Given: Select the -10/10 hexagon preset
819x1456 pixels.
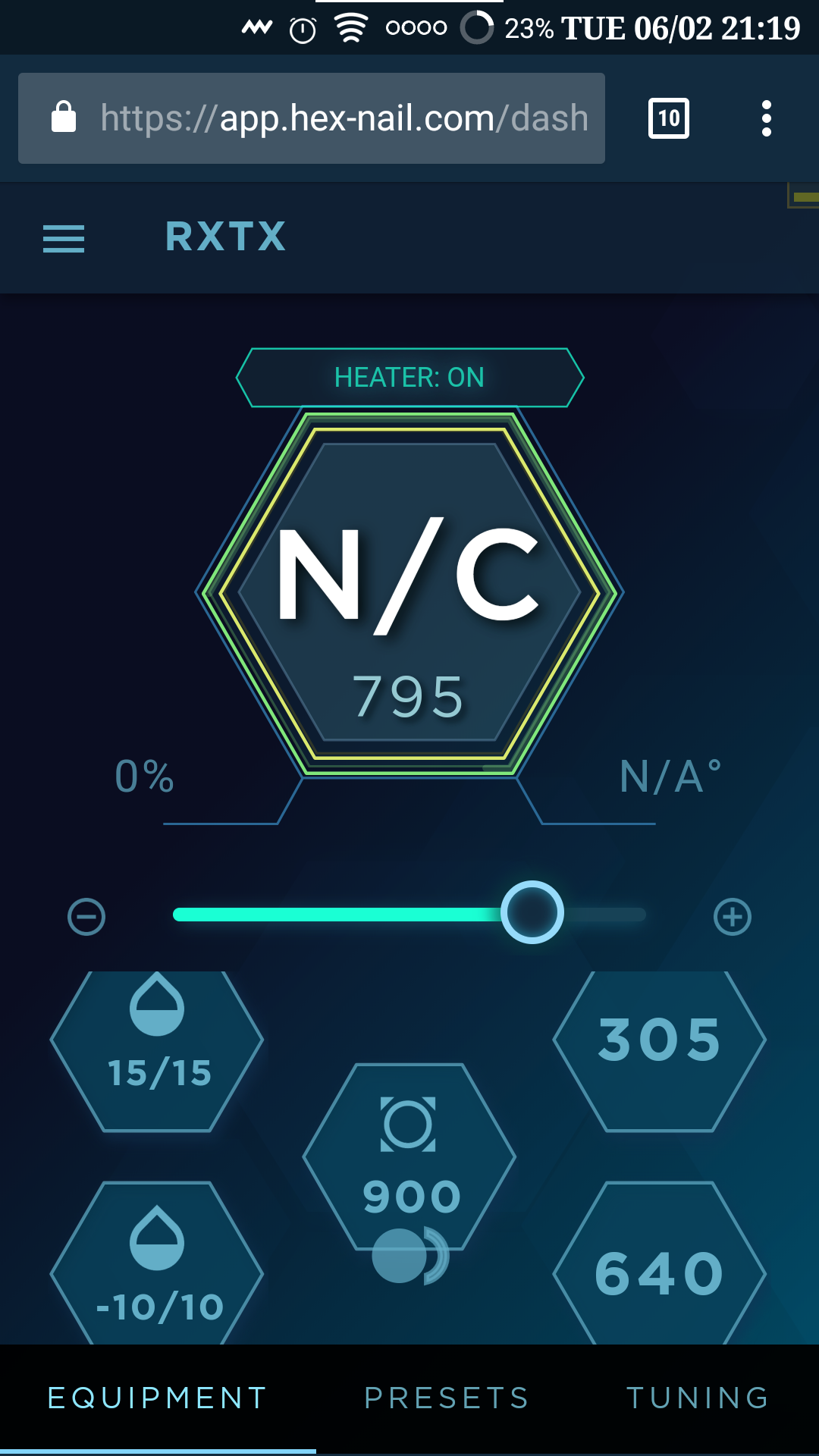Looking at the screenshot, I should tap(158, 1266).
